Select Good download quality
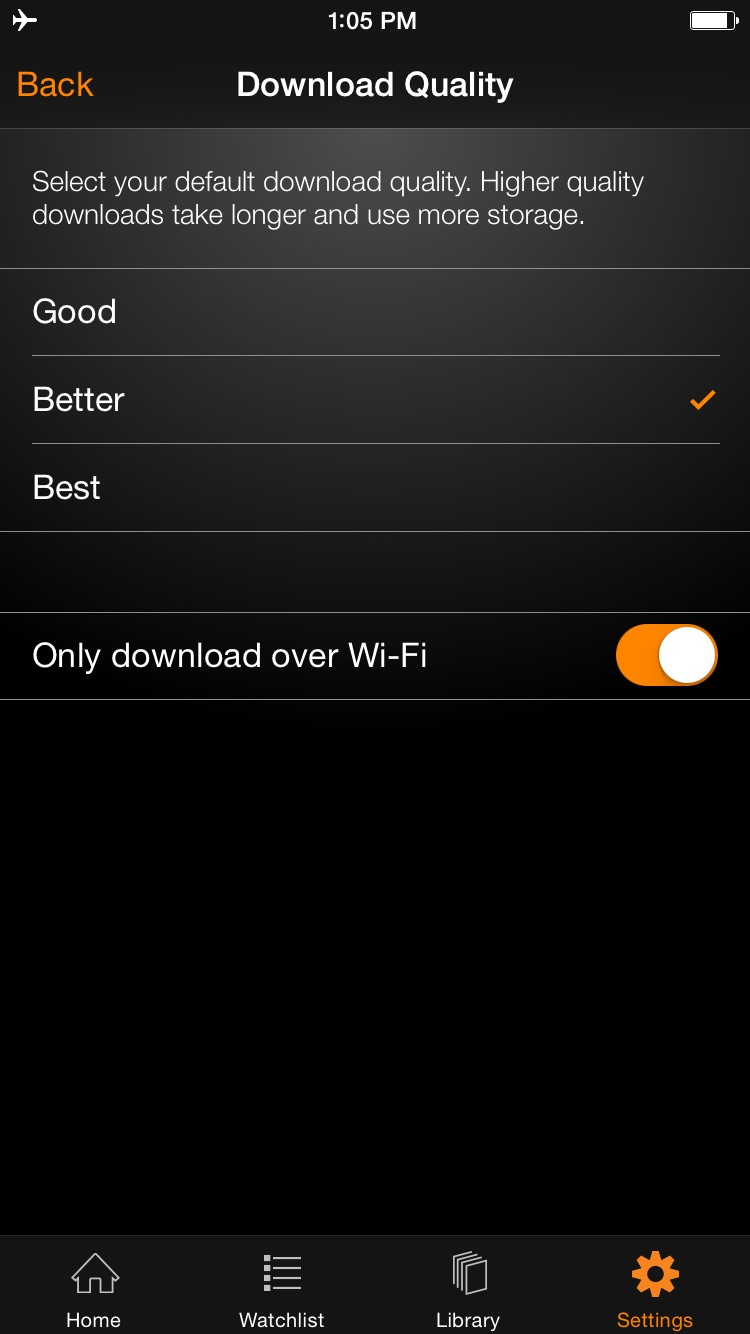Image resolution: width=750 pixels, height=1334 pixels. coord(375,312)
